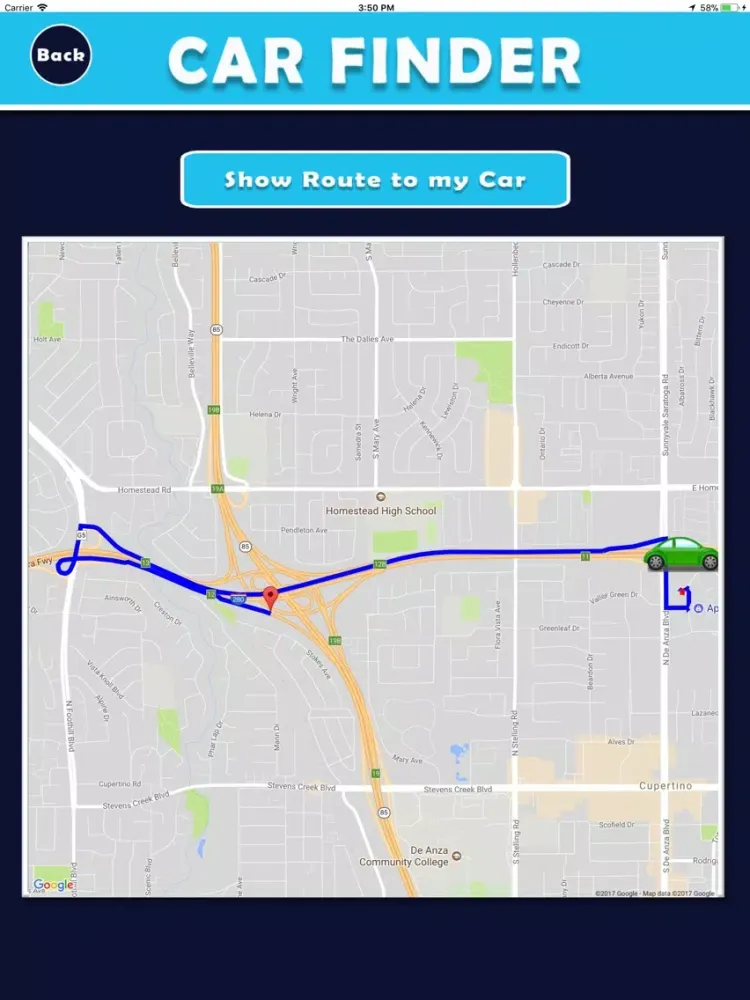The image size is (750, 1000).
Task: Click Show Route to my Car
Action: 375,180
